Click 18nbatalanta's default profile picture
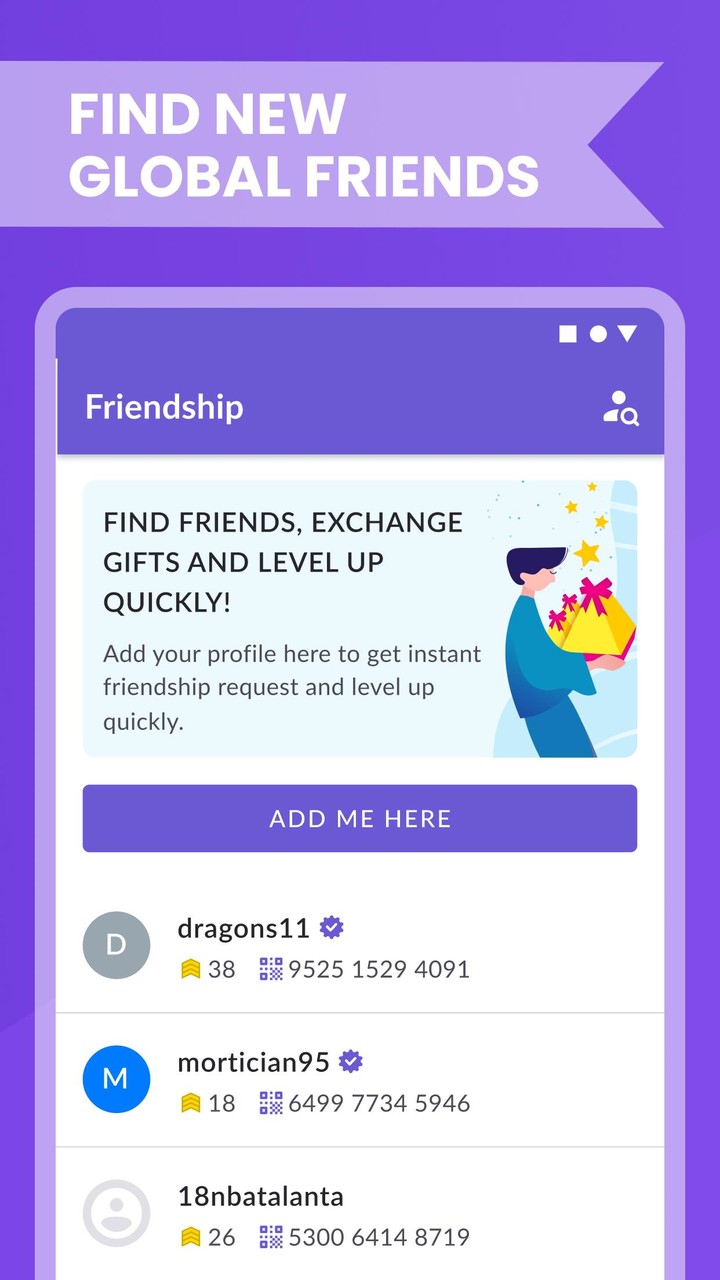The height and width of the screenshot is (1280, 720). tap(116, 1213)
